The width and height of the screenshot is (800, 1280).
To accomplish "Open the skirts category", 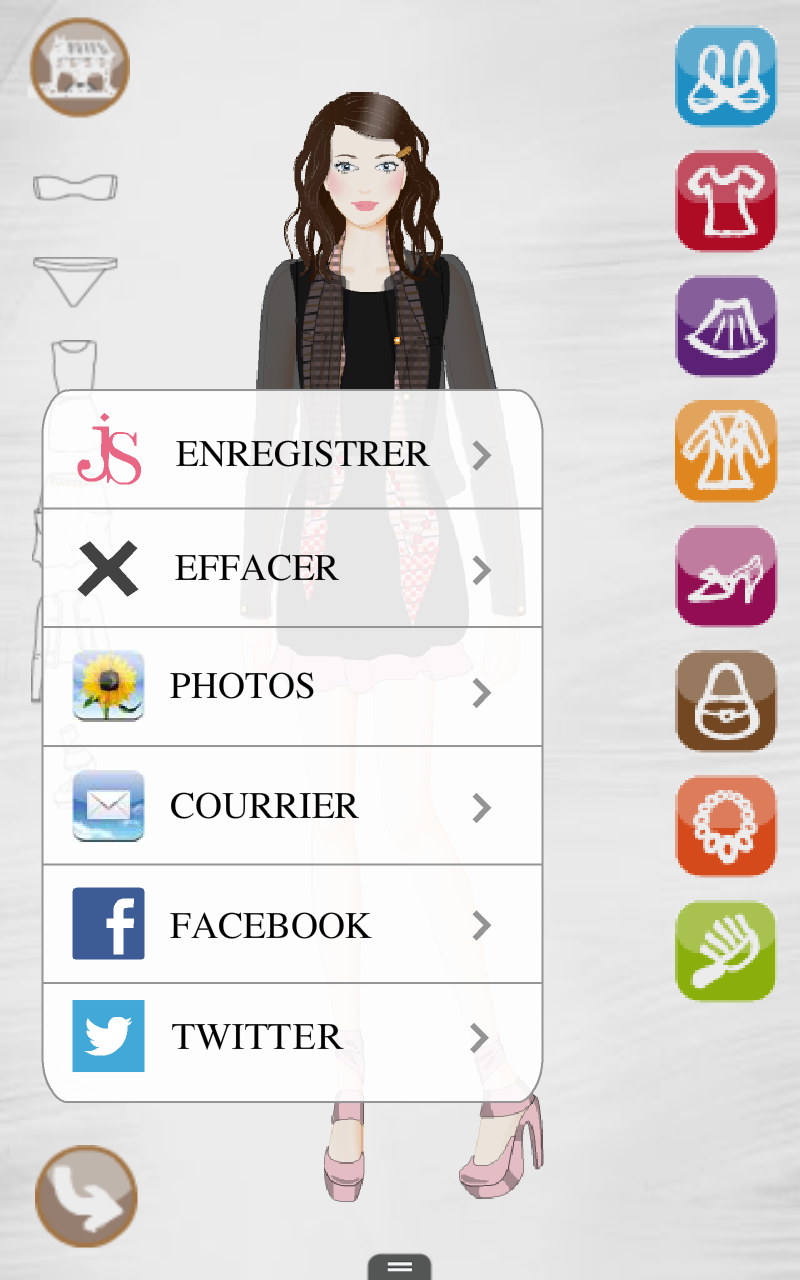I will tap(726, 326).
